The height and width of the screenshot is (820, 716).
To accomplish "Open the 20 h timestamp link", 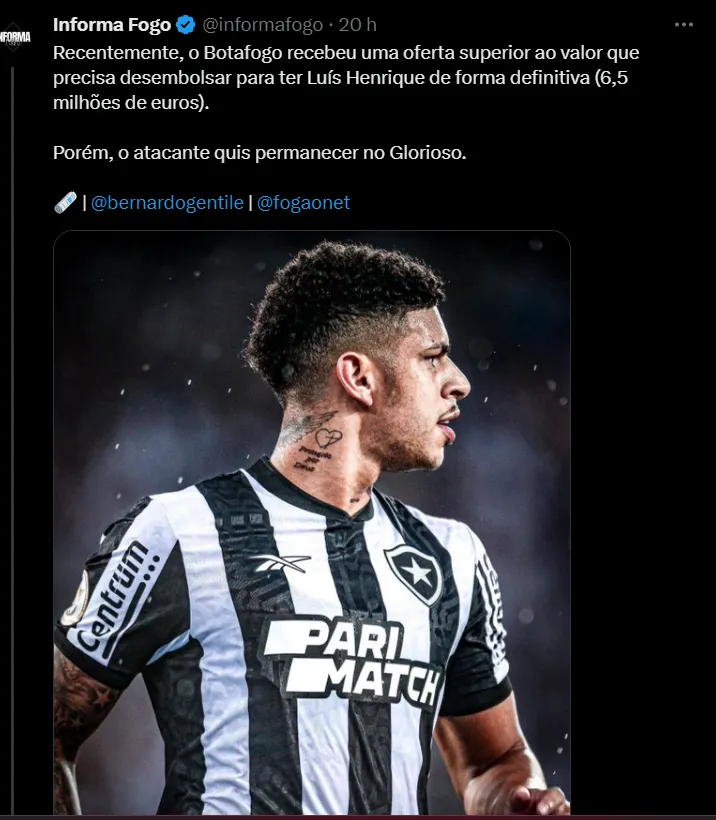I will coord(357,24).
